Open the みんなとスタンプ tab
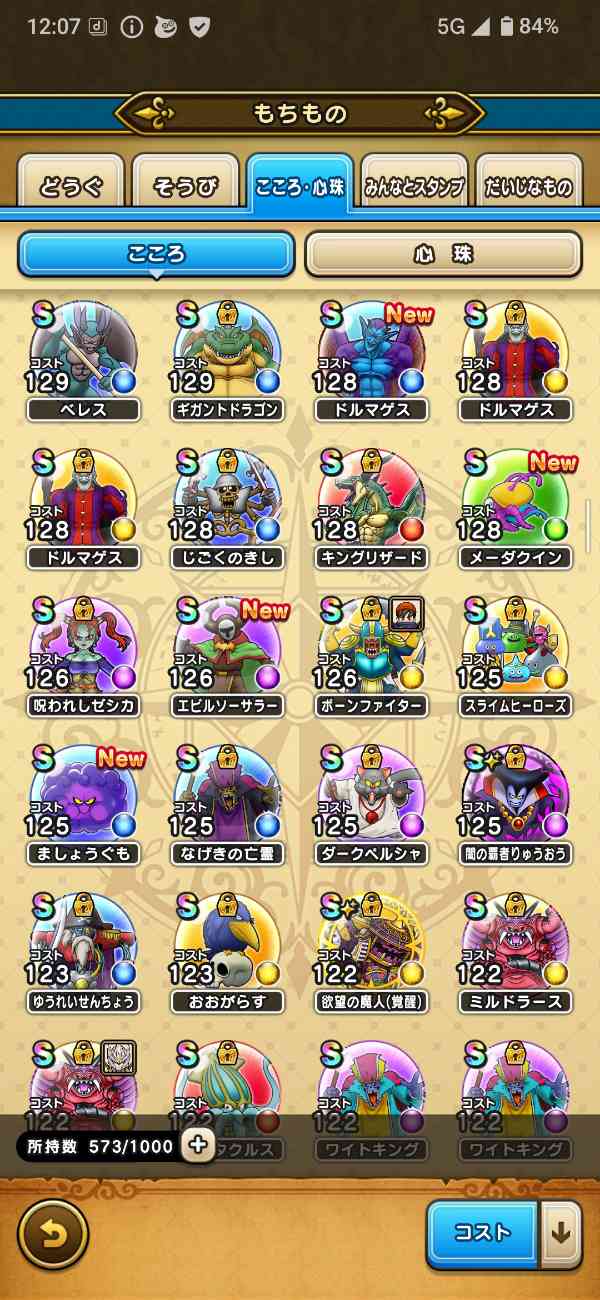 pyautogui.click(x=414, y=185)
